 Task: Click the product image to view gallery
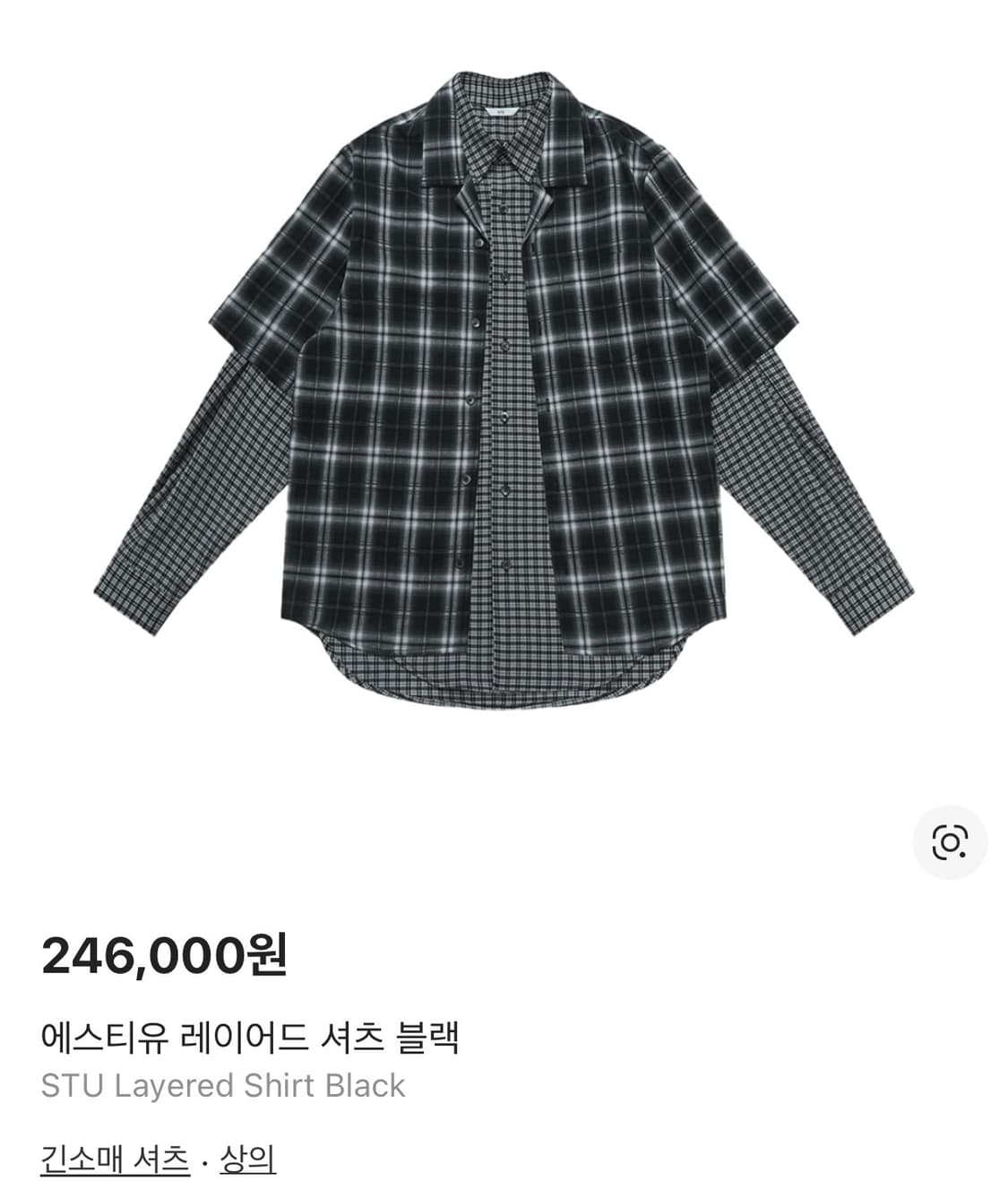click(504, 385)
